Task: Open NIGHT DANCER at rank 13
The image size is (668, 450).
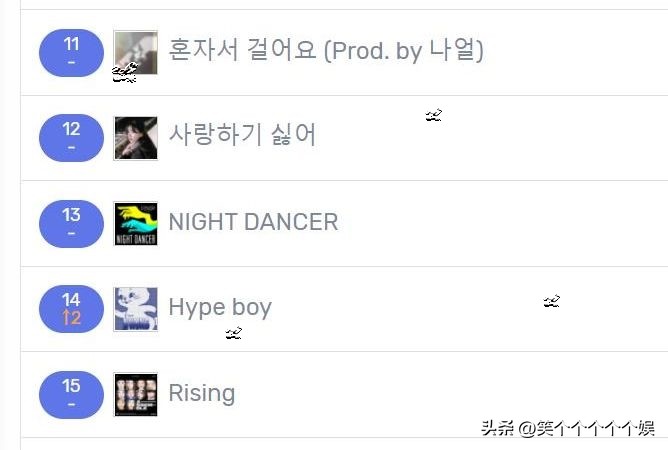Action: 253,222
